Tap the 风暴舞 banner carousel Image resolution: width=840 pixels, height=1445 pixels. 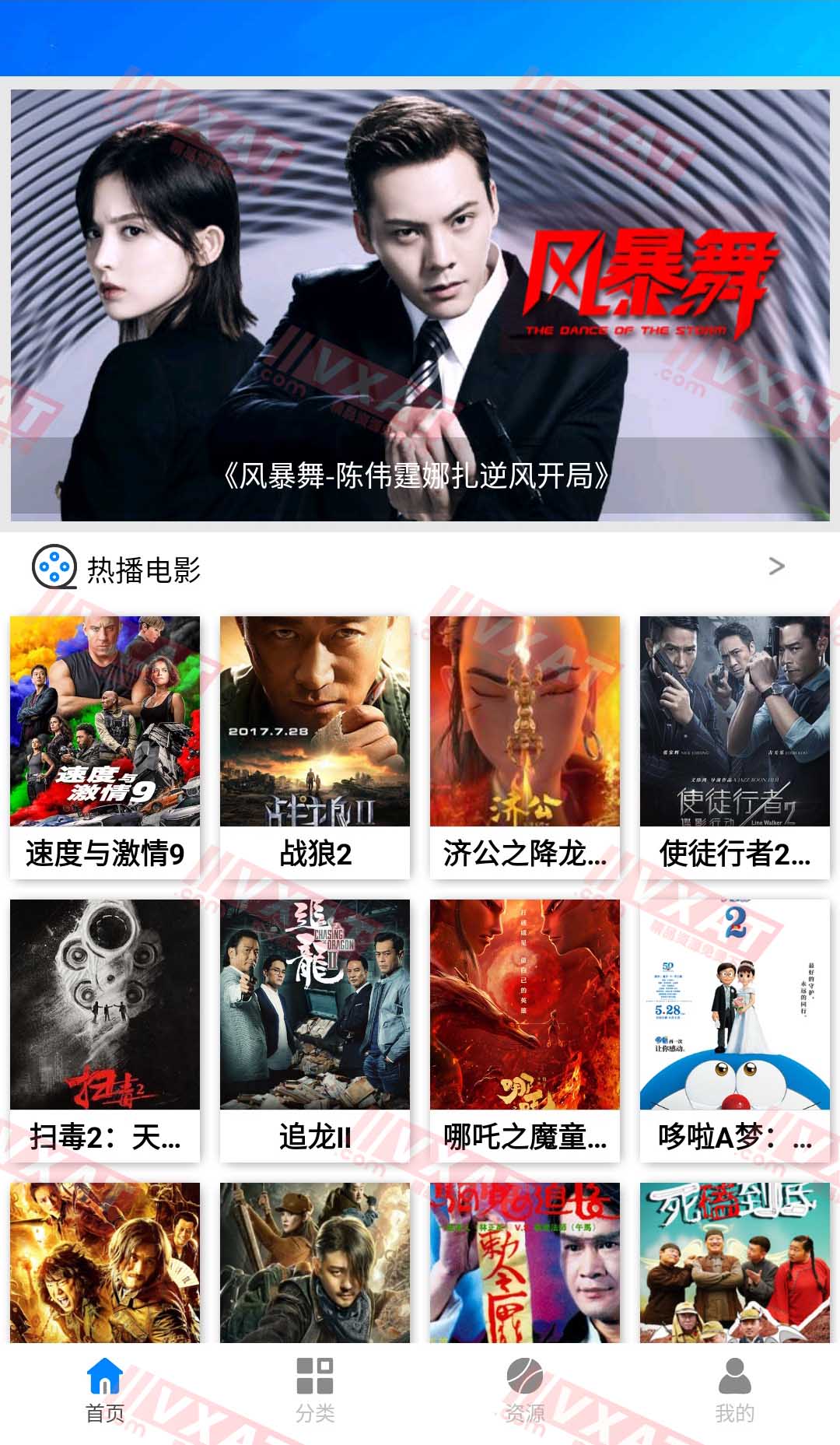click(x=420, y=303)
